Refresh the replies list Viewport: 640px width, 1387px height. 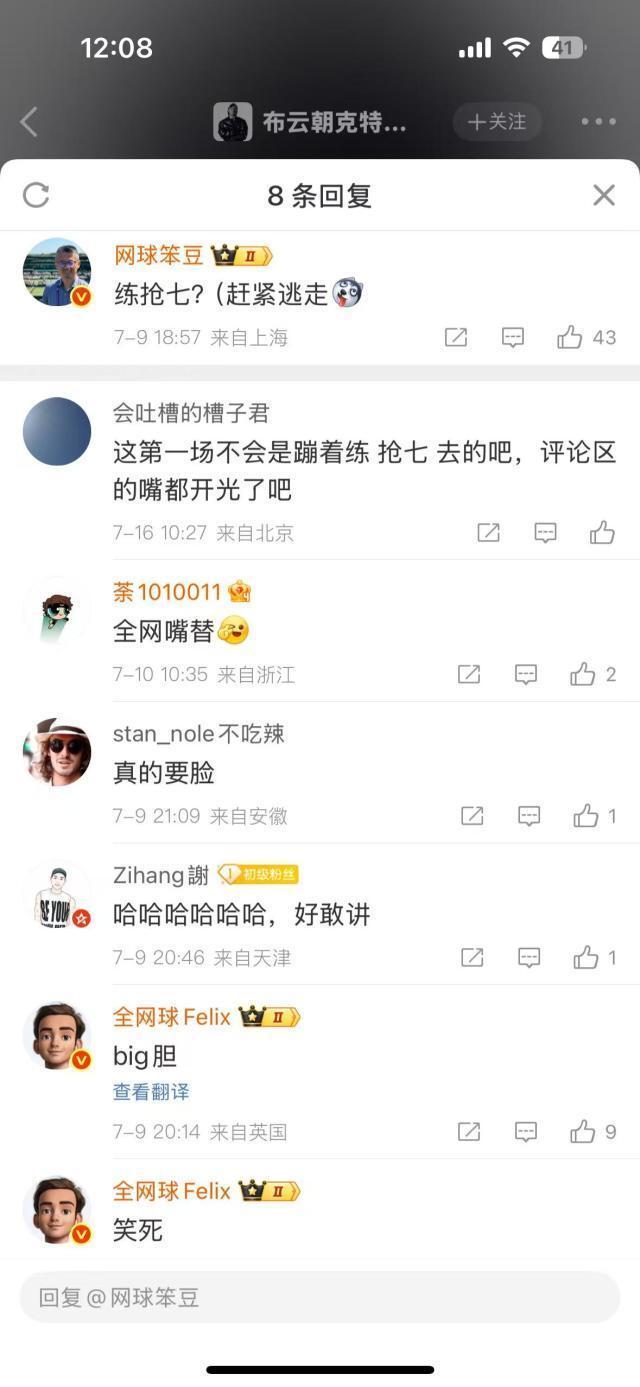coord(36,195)
